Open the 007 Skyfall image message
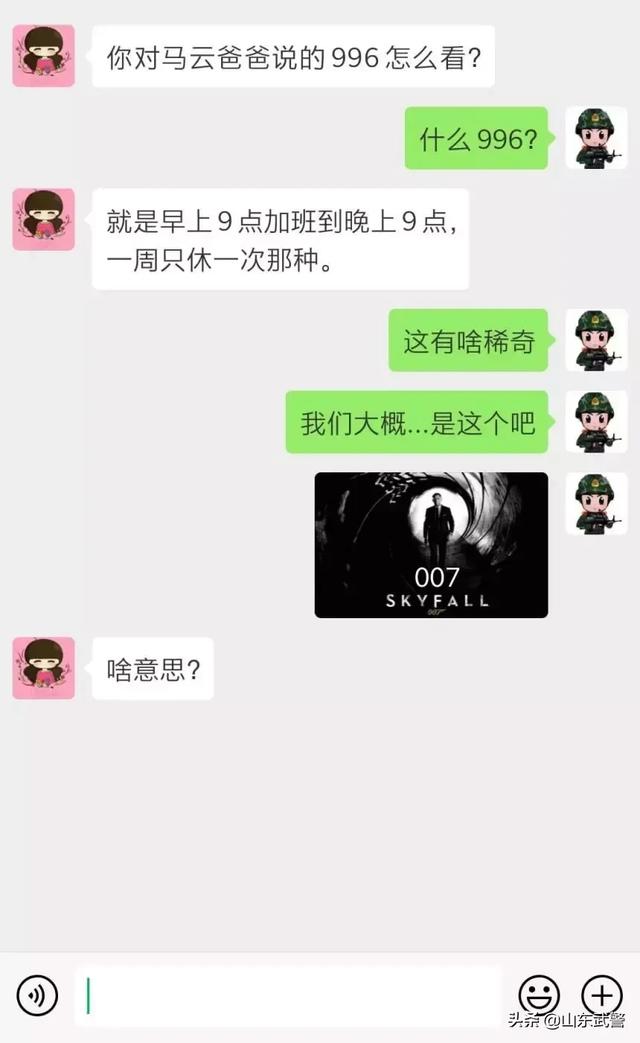This screenshot has width=640, height=1043. click(431, 545)
